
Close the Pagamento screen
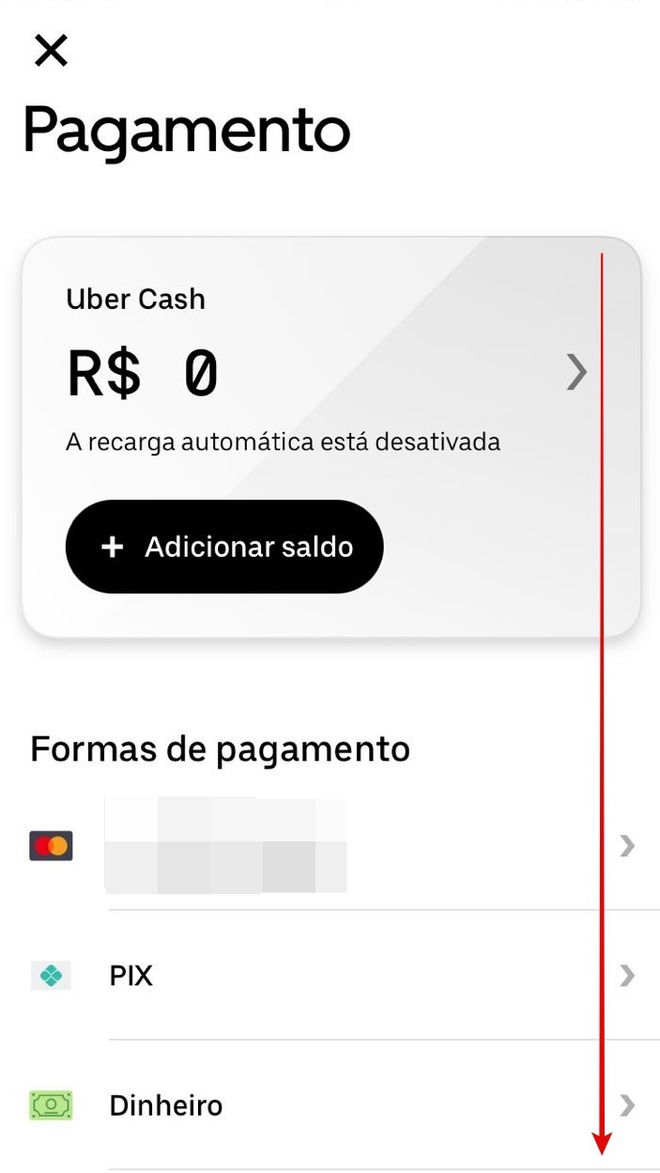click(51, 50)
